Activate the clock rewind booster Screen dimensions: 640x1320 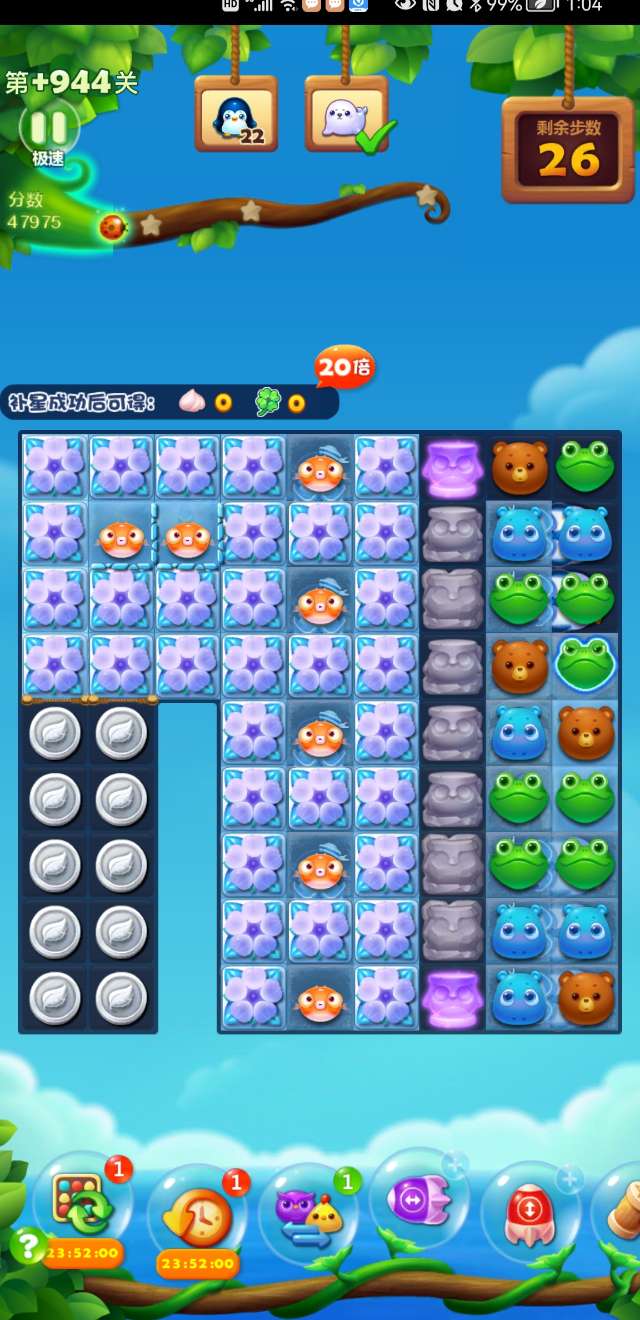[197, 1213]
